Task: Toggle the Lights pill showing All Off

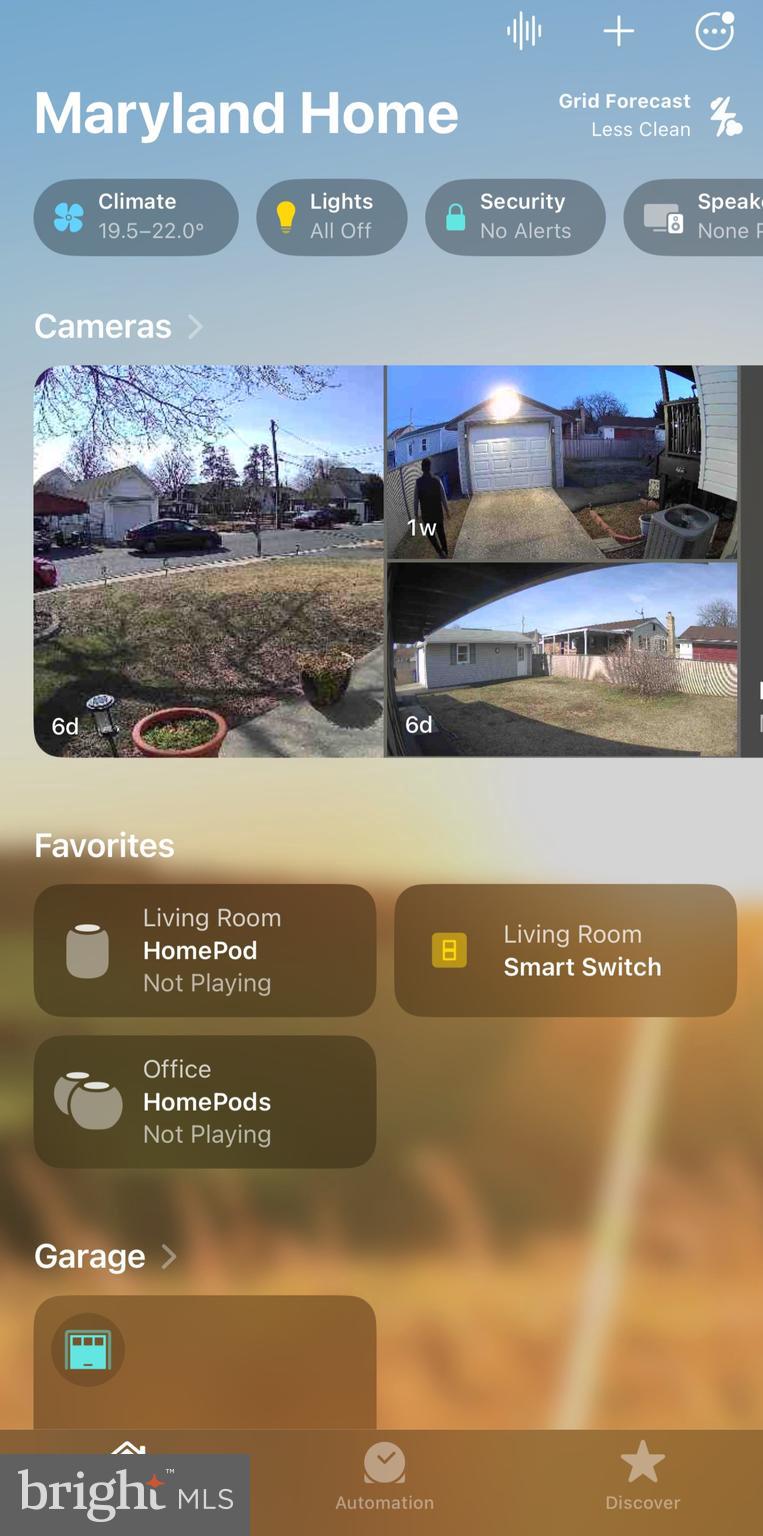Action: pyautogui.click(x=332, y=217)
